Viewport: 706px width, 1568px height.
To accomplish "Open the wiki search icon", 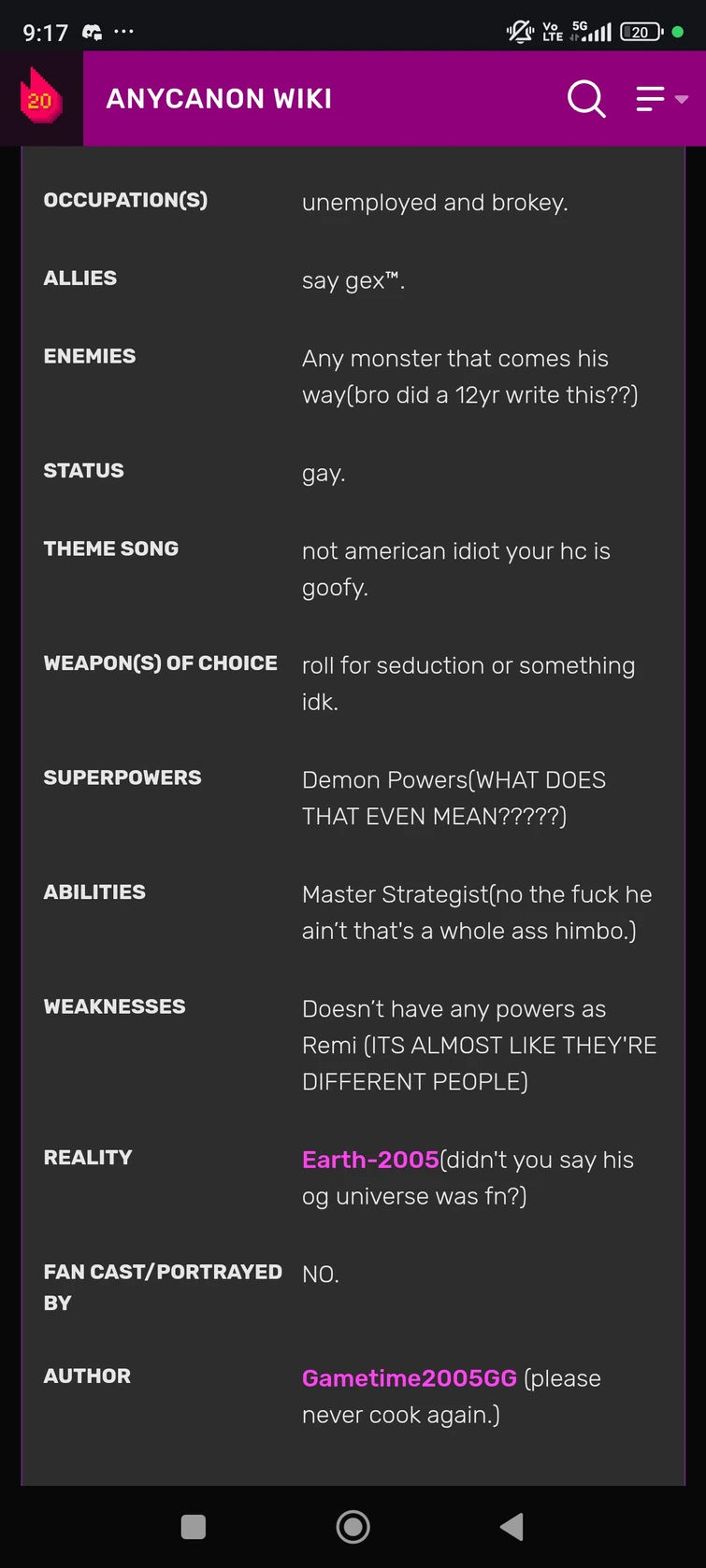I will (x=586, y=98).
